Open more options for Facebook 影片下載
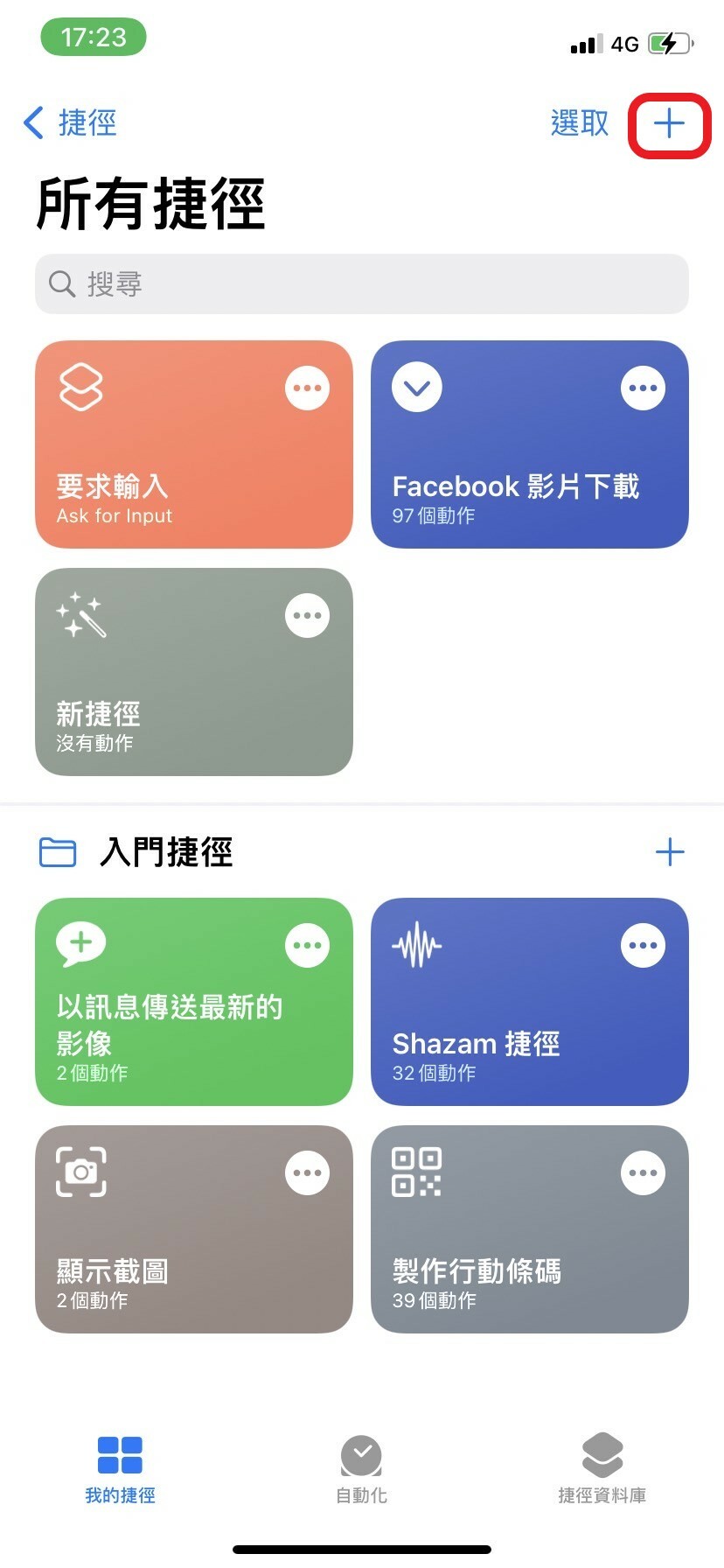This screenshot has height=1568, width=724. pos(643,388)
